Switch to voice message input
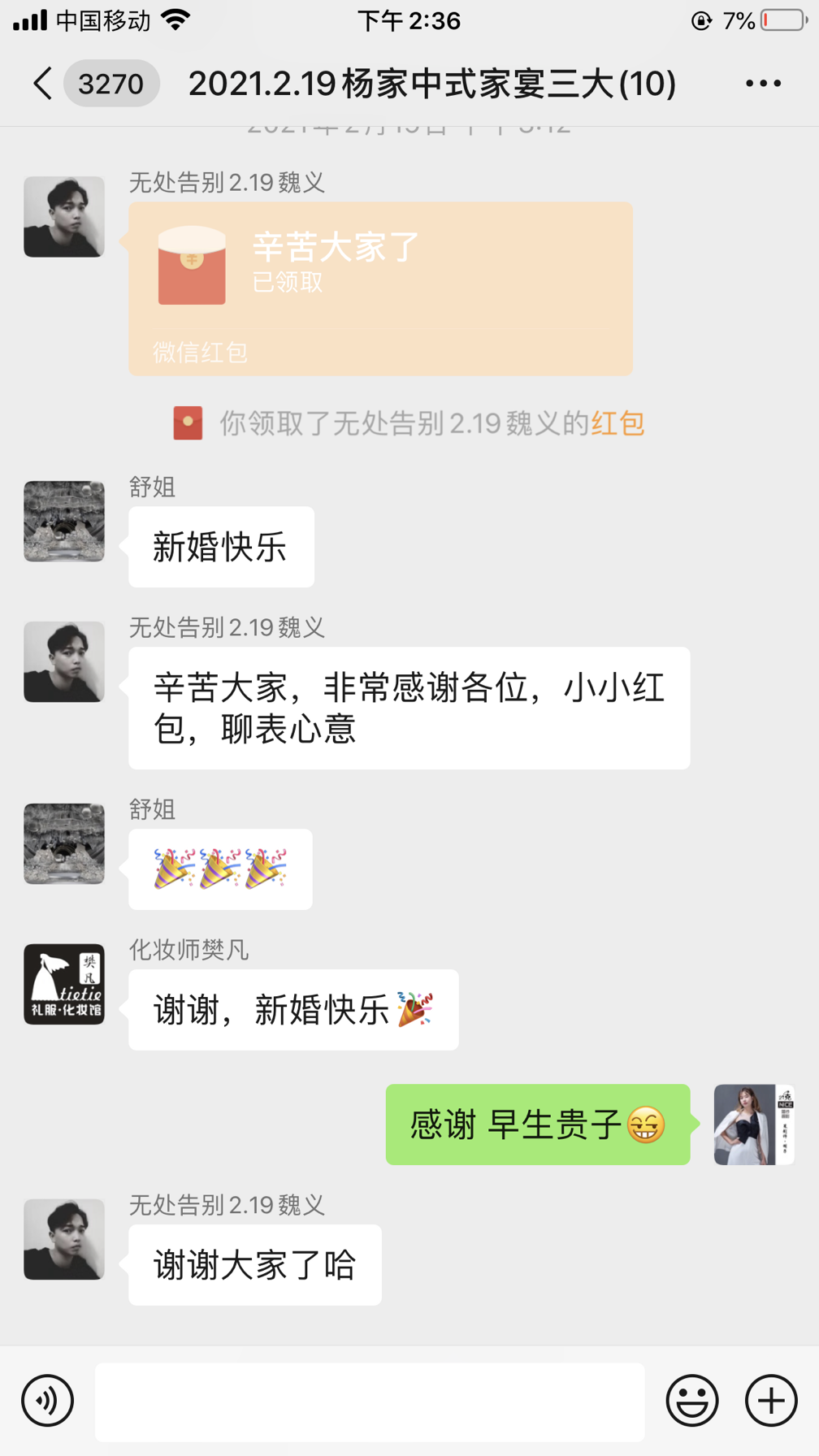This screenshot has width=819, height=1456. pos(47,1400)
